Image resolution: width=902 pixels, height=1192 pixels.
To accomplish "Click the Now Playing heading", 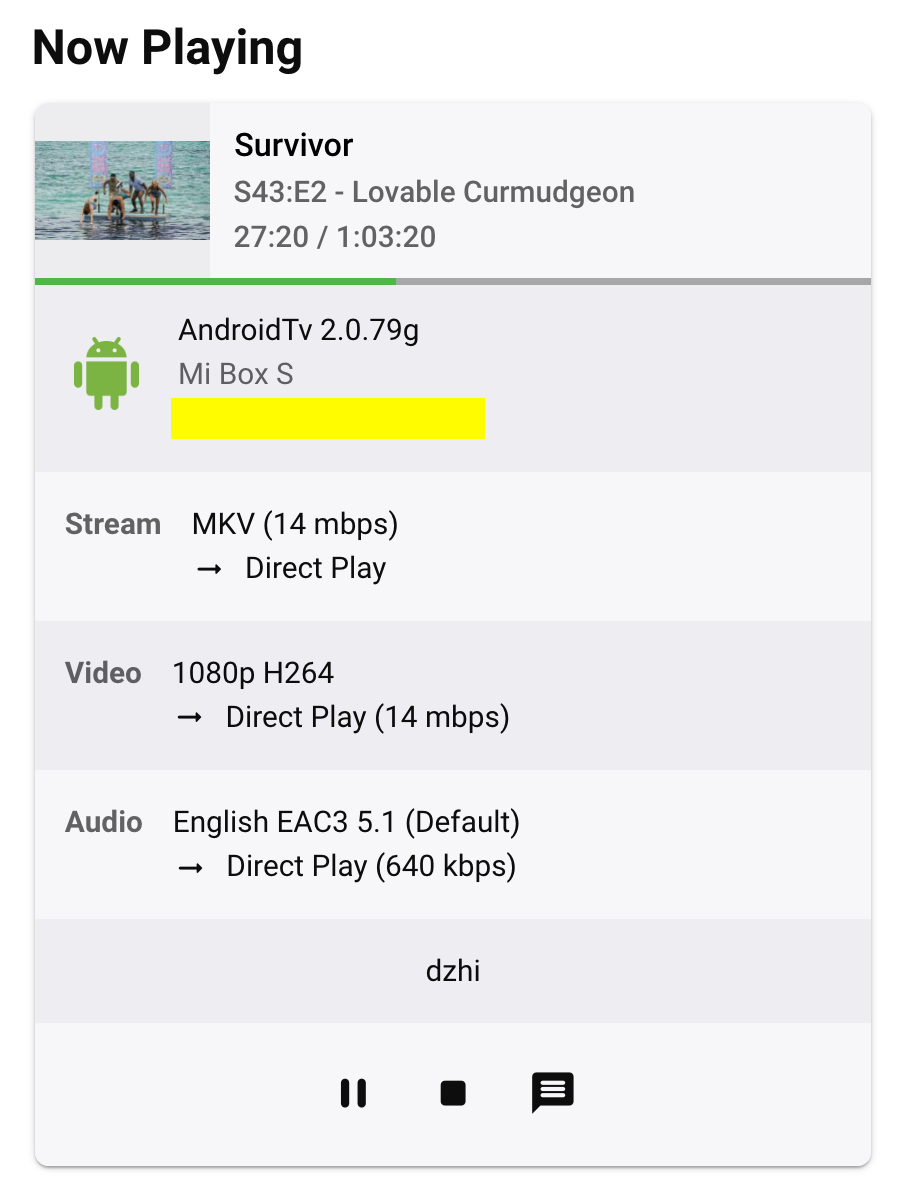I will (x=167, y=47).
